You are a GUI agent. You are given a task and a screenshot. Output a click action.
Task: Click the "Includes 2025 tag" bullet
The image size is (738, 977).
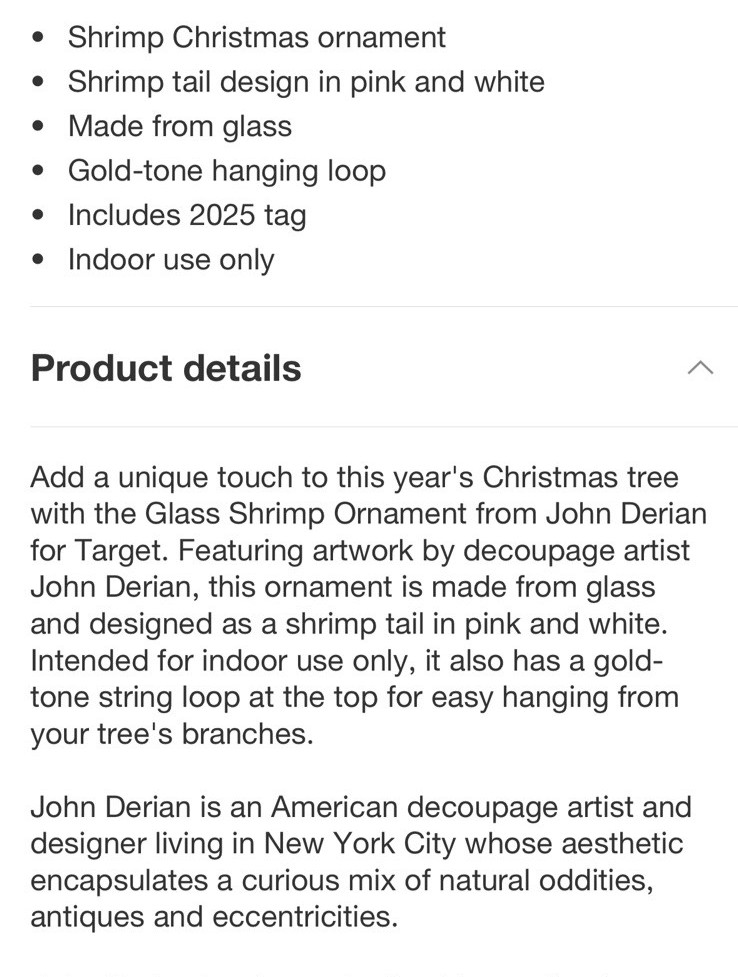pos(187,214)
